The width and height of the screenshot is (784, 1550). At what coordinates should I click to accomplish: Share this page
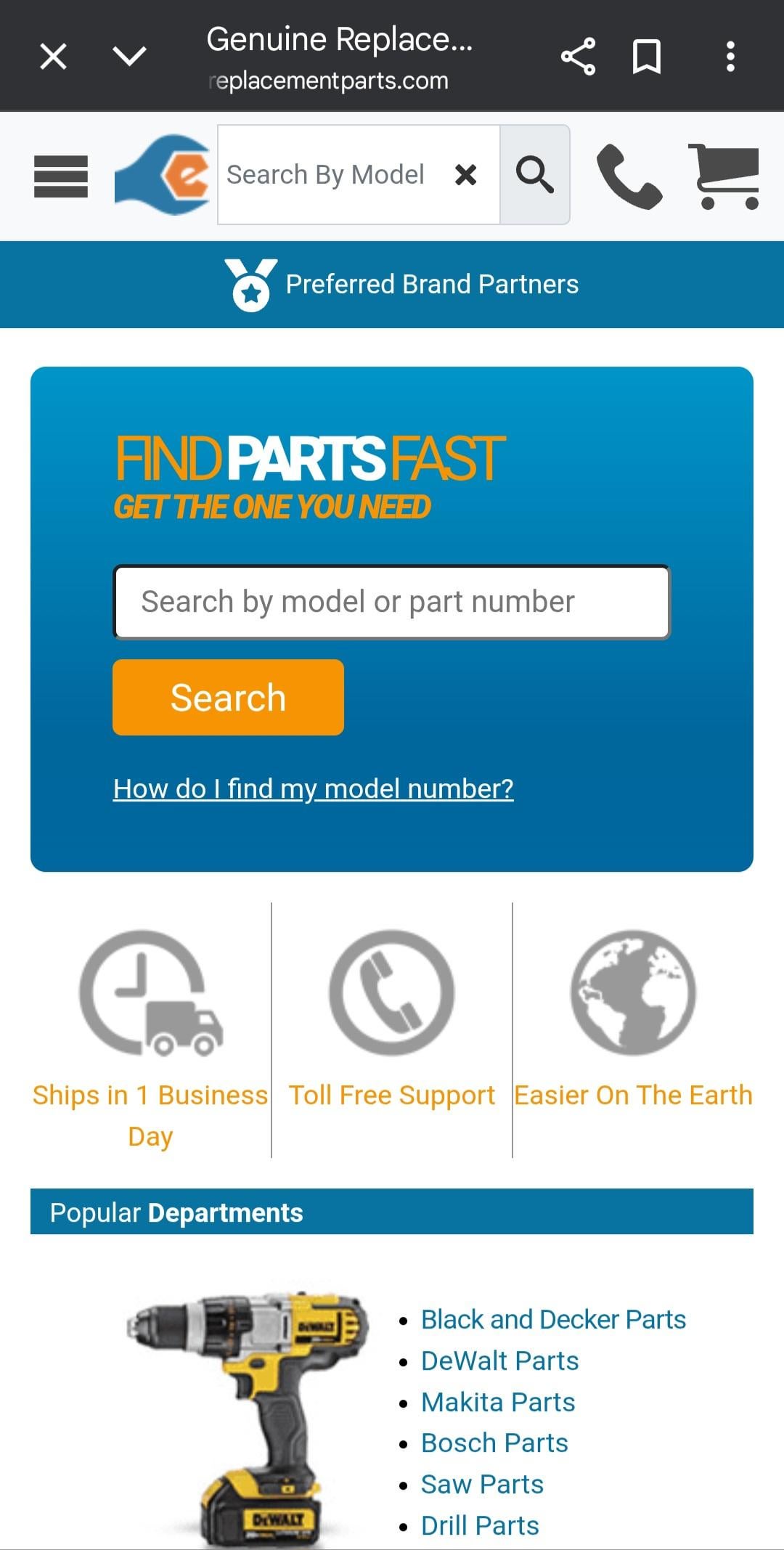578,57
